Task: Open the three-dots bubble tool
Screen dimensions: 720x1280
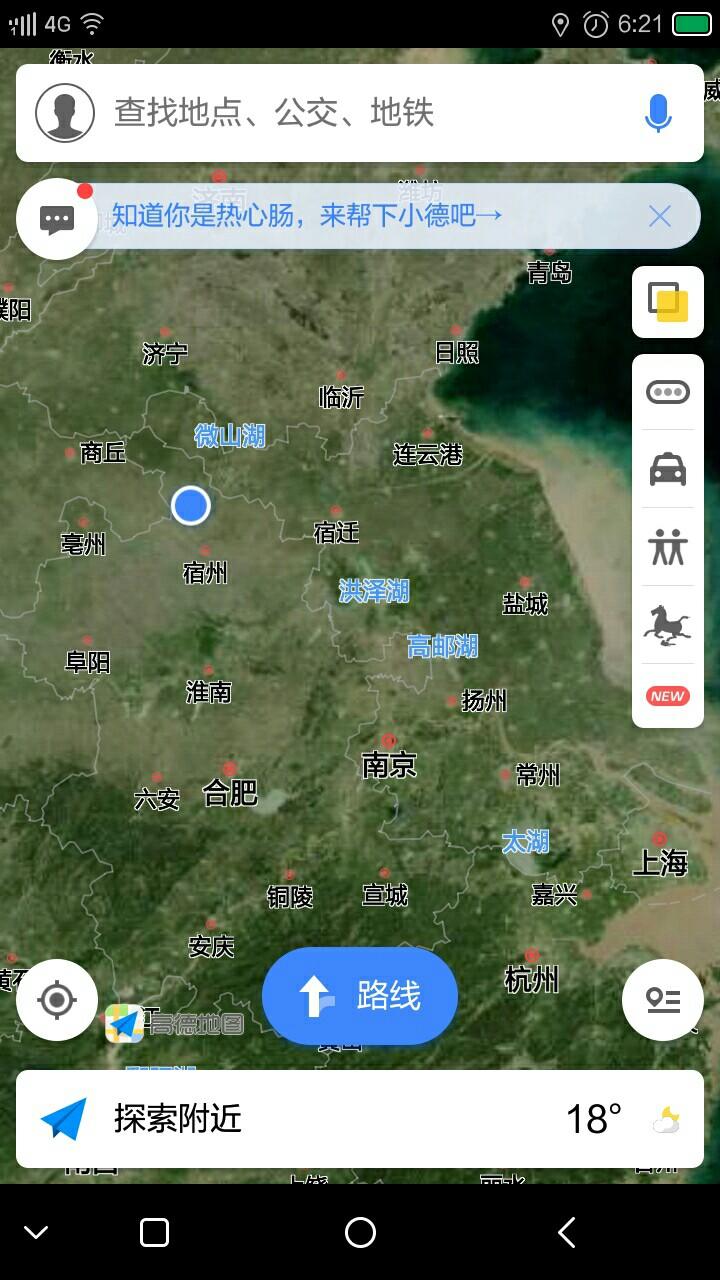Action: point(667,392)
